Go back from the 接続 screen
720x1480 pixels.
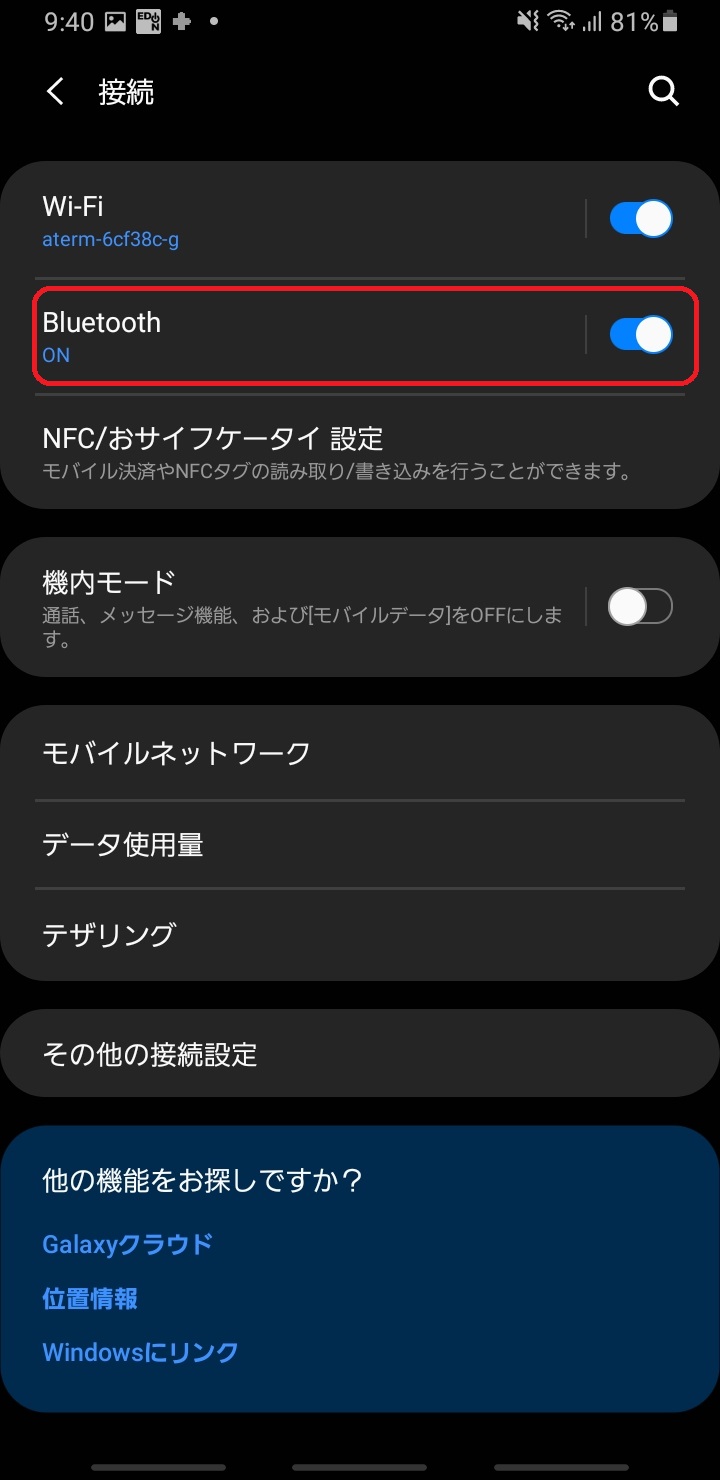tap(56, 92)
